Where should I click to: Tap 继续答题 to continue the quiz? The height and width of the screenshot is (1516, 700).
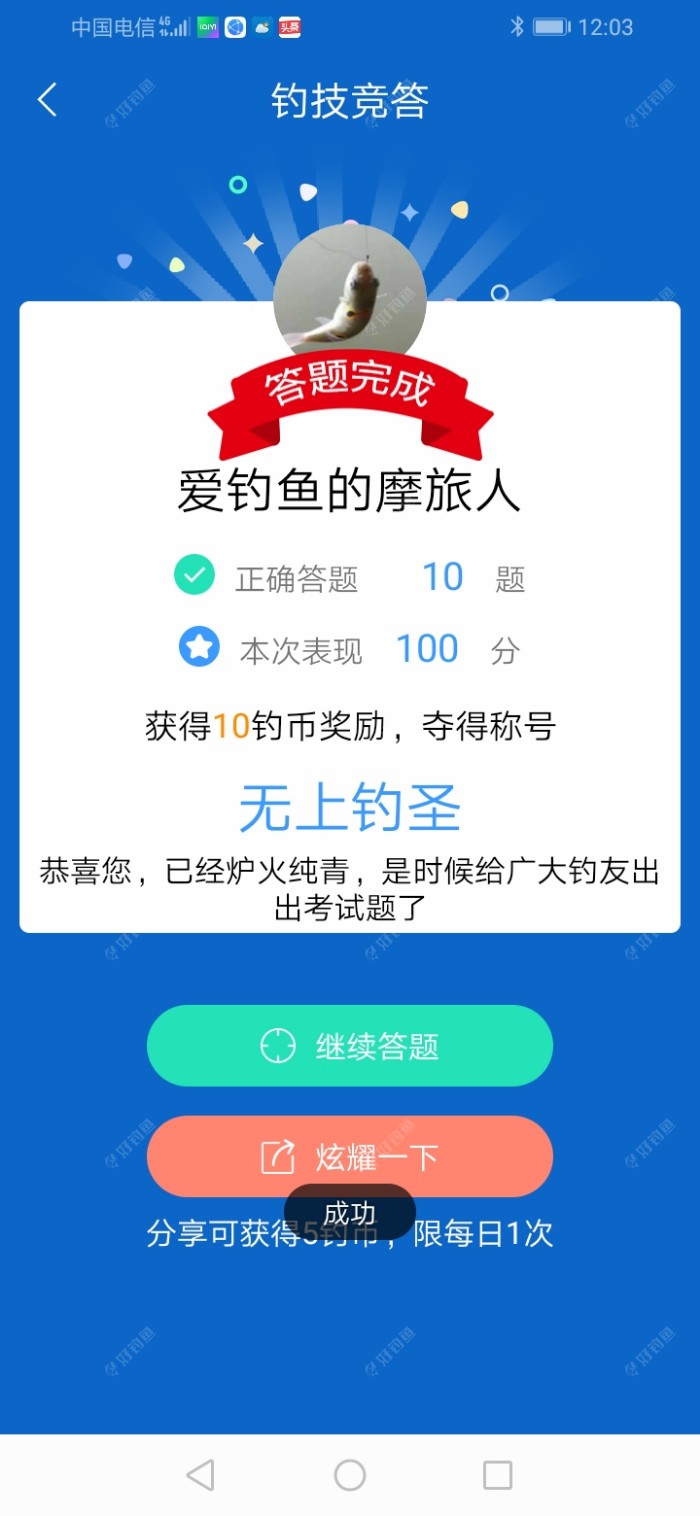(350, 1046)
